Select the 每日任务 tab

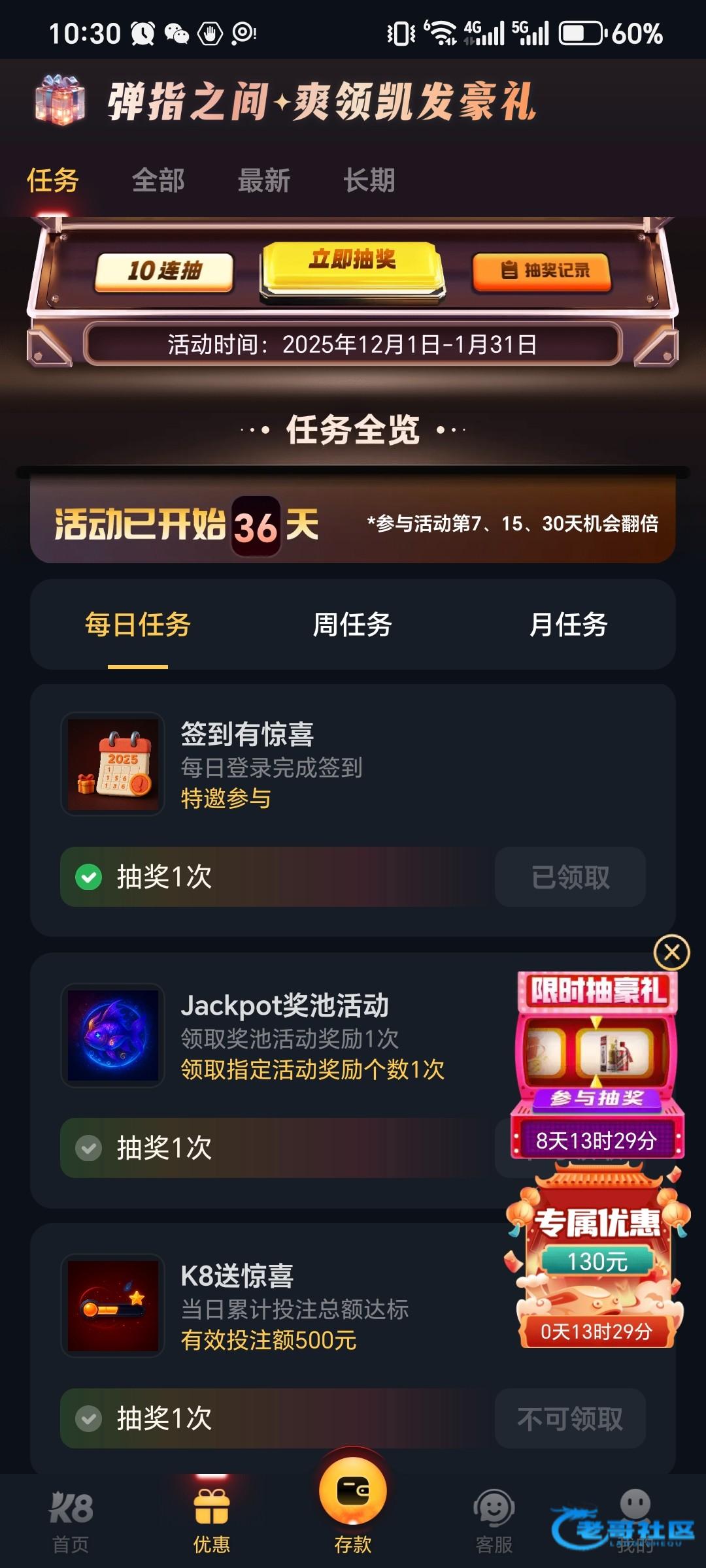pos(137,625)
